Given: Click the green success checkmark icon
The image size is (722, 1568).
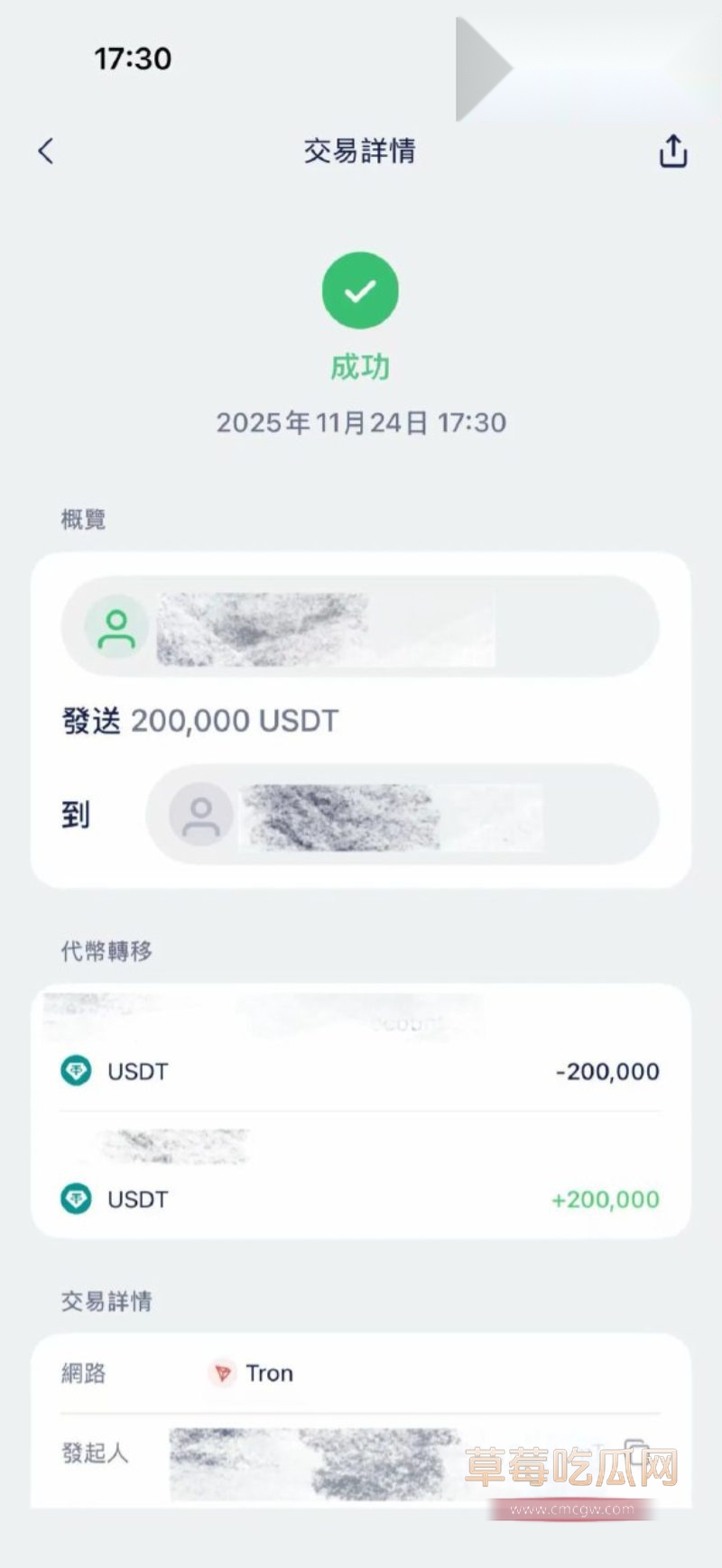Looking at the screenshot, I should click(x=360, y=289).
